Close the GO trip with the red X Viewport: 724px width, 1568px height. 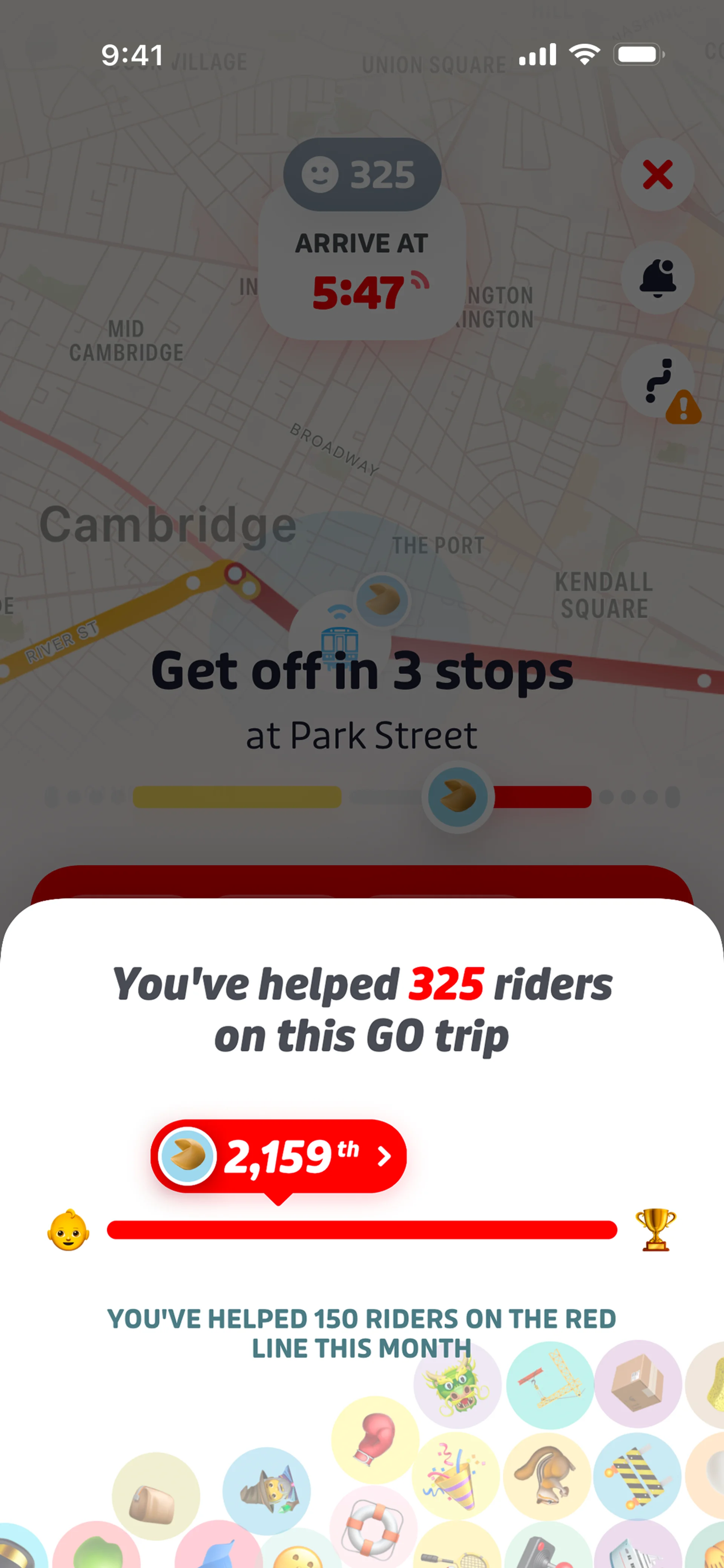coord(657,175)
